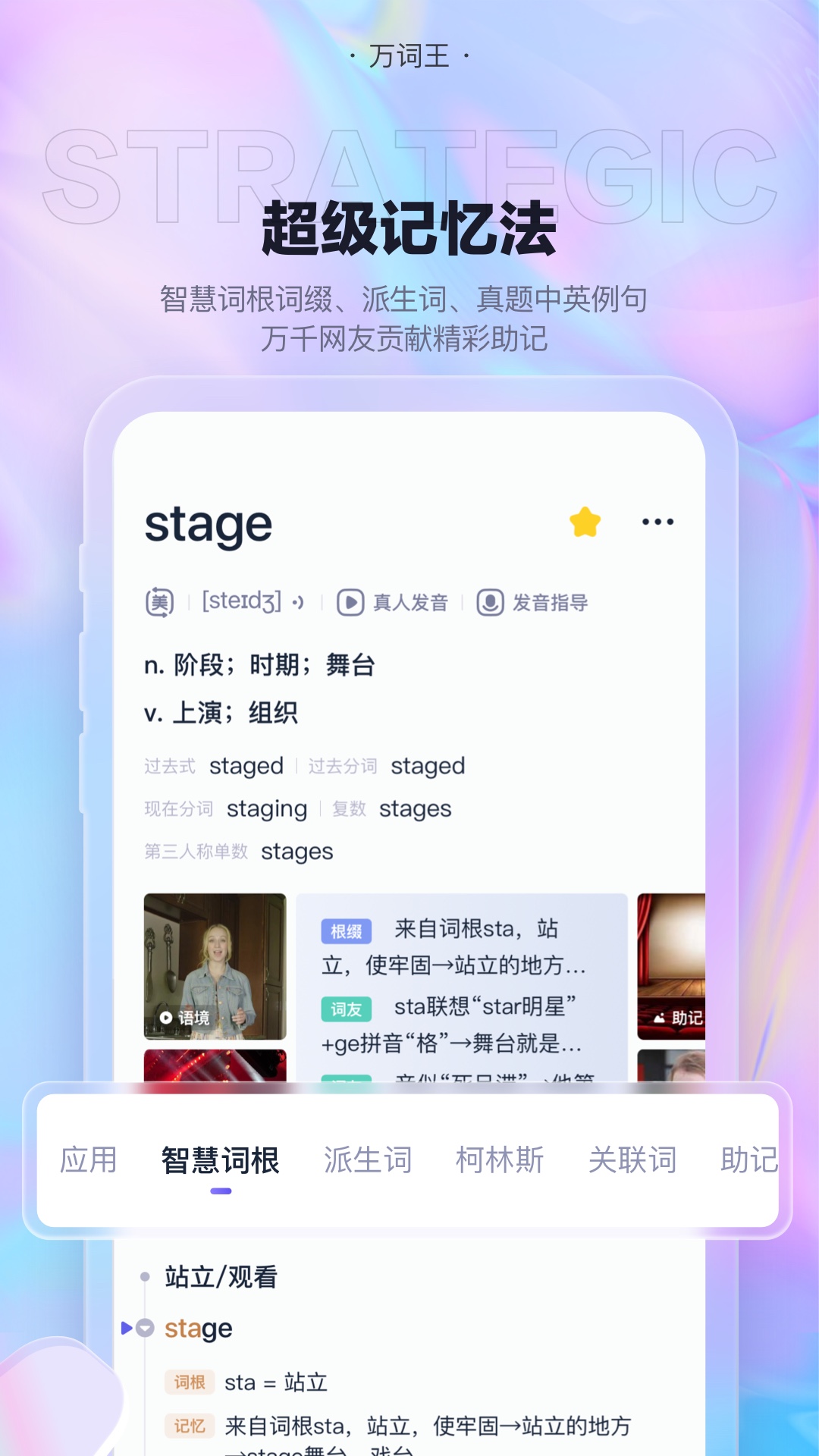The height and width of the screenshot is (1456, 819).
Task: Click the 真人发音 button
Action: (x=394, y=601)
